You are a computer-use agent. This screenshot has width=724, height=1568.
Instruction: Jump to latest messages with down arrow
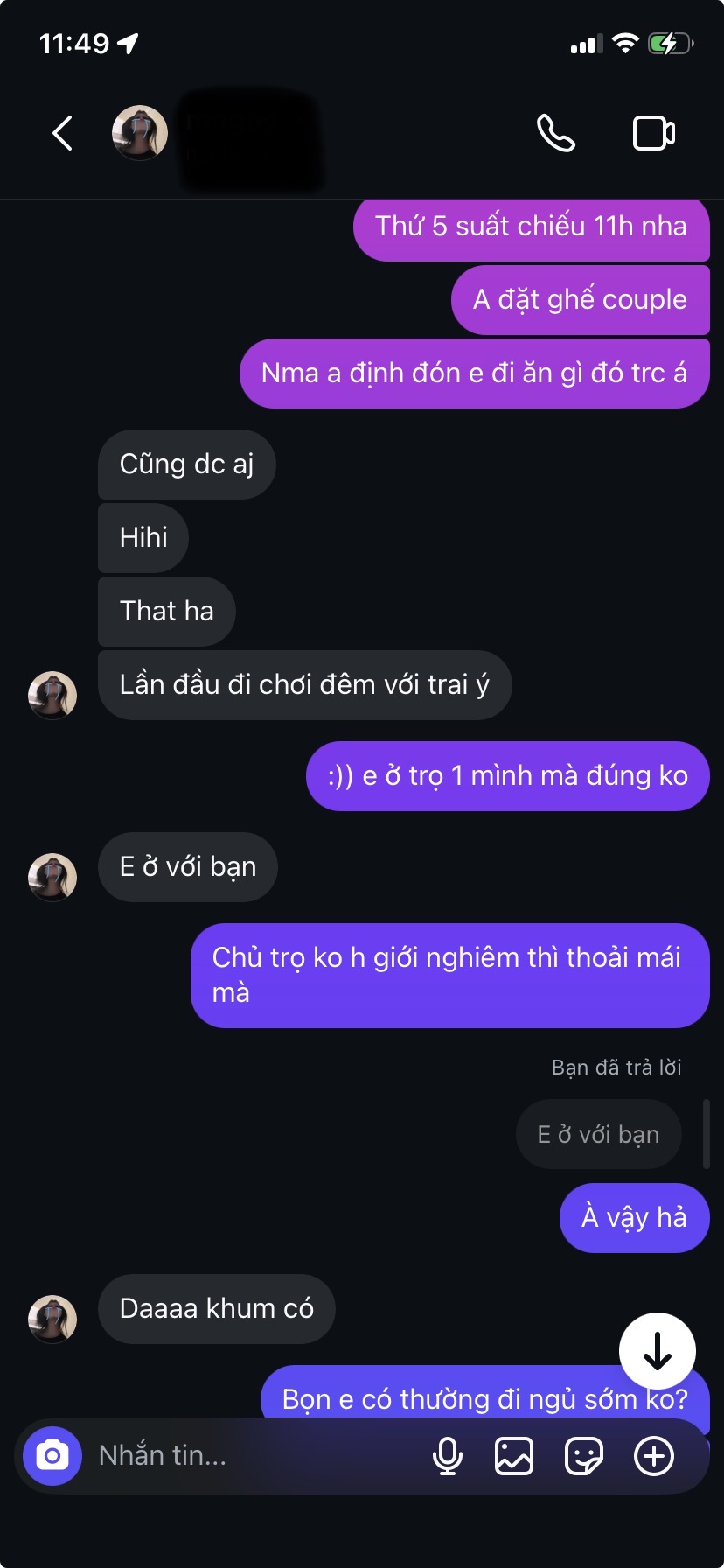pos(657,1352)
